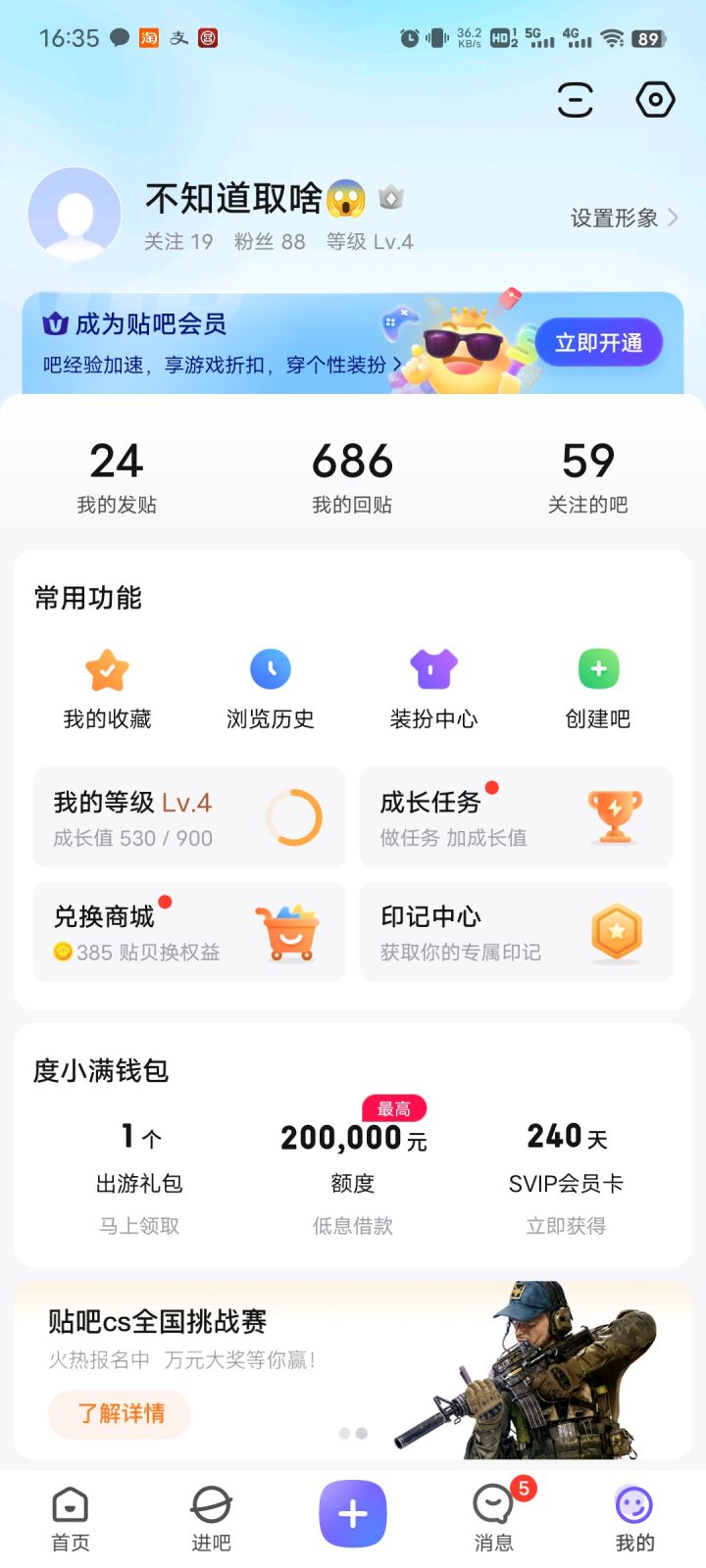Open the 成长任务 card
706x1568 pixels.
516,817
